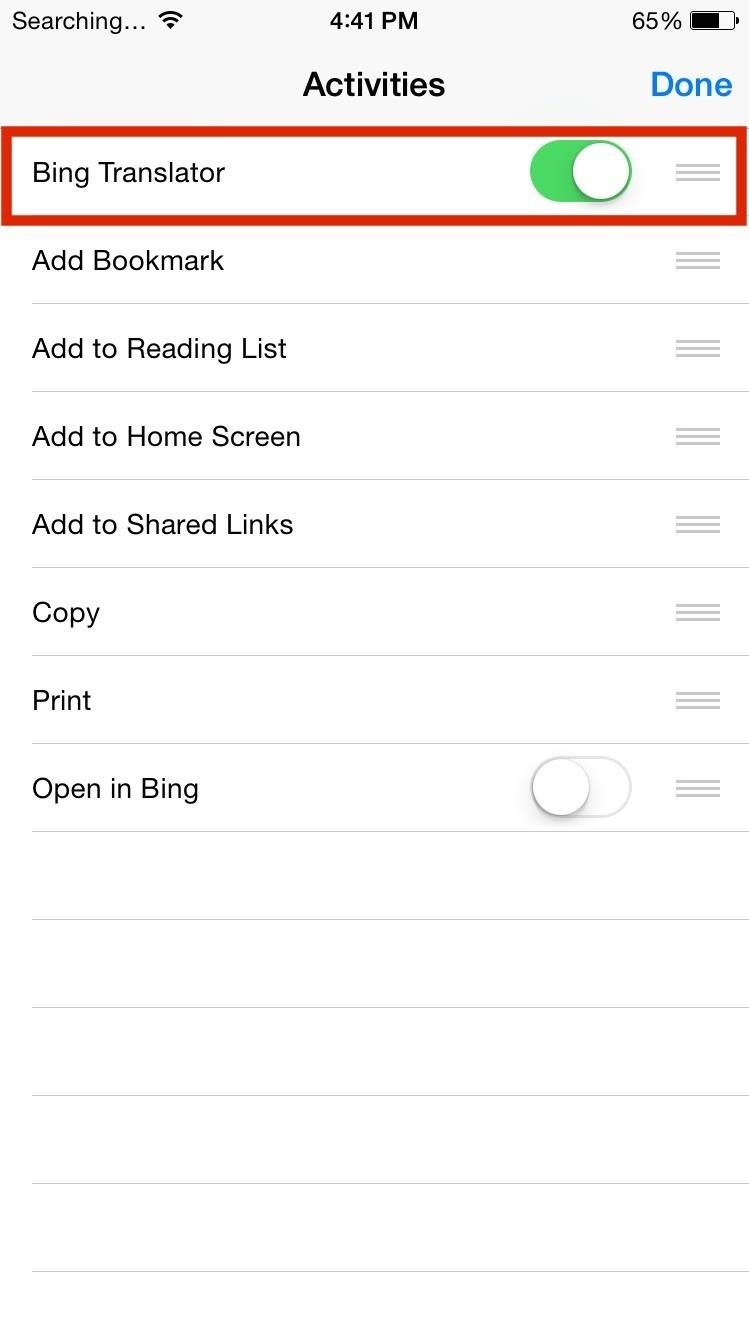Enable the Open in Bing activity
The height and width of the screenshot is (1334, 749).
tap(580, 788)
